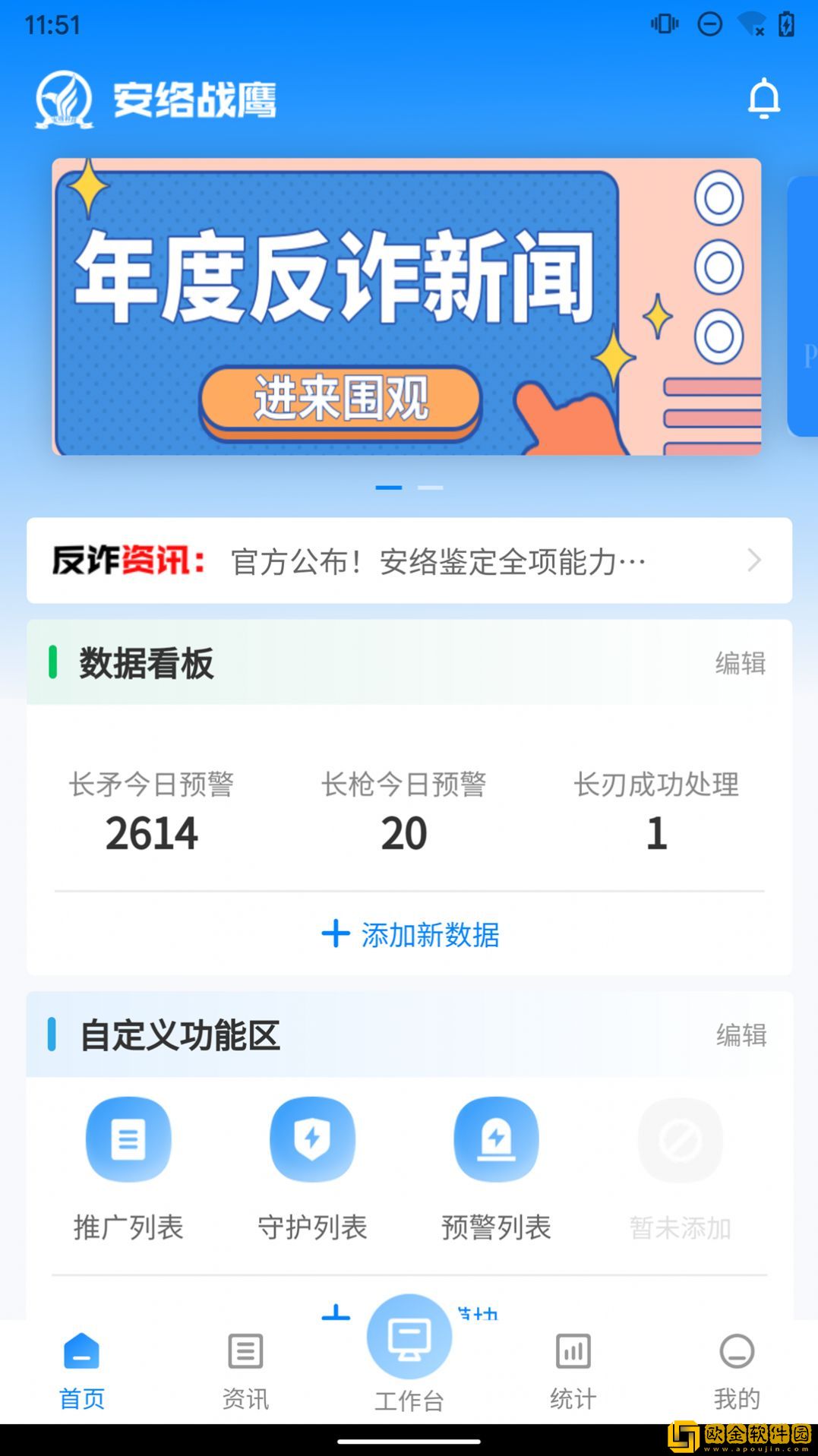The width and height of the screenshot is (818, 1456).
Task: Switch to the 资讯 tab
Action: (x=245, y=1367)
